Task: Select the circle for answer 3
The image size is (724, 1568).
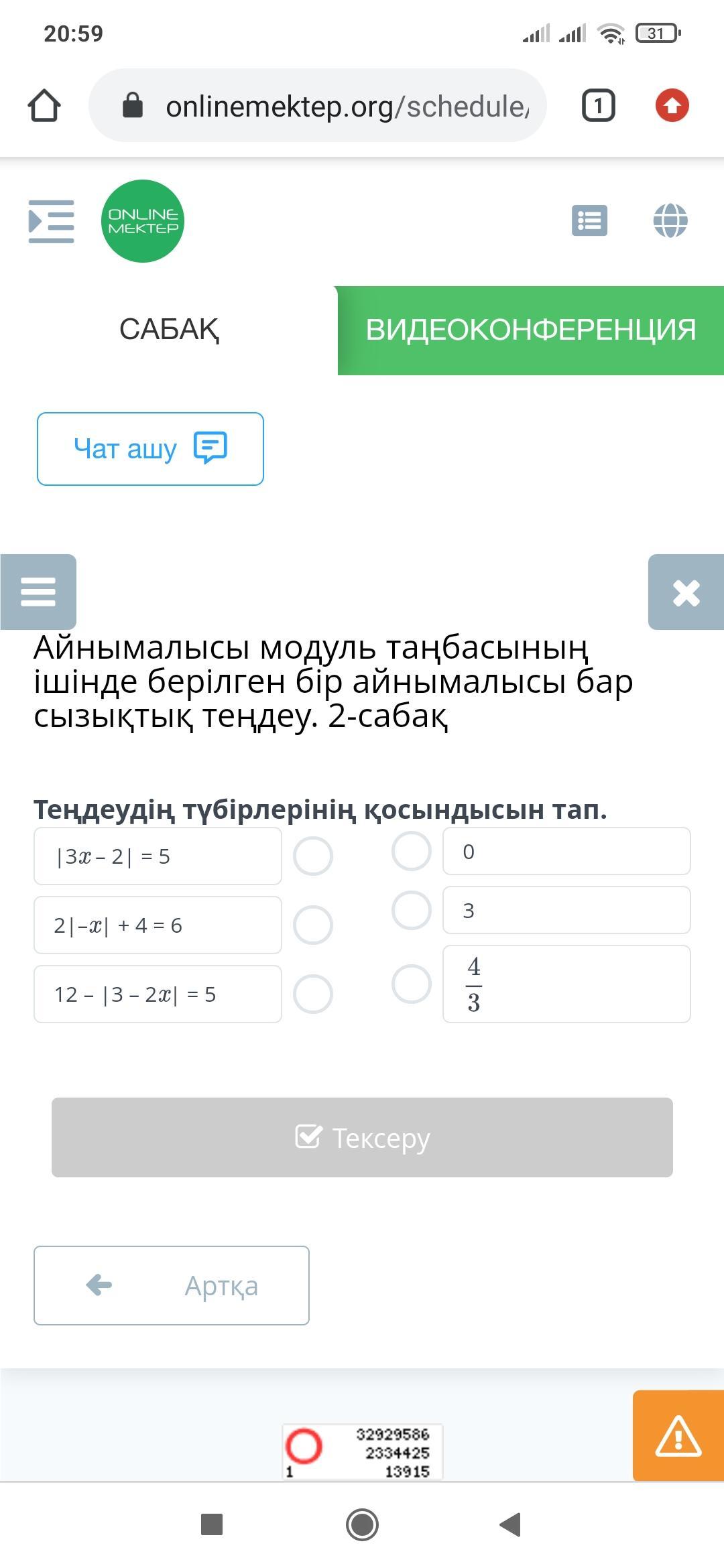Action: (411, 910)
